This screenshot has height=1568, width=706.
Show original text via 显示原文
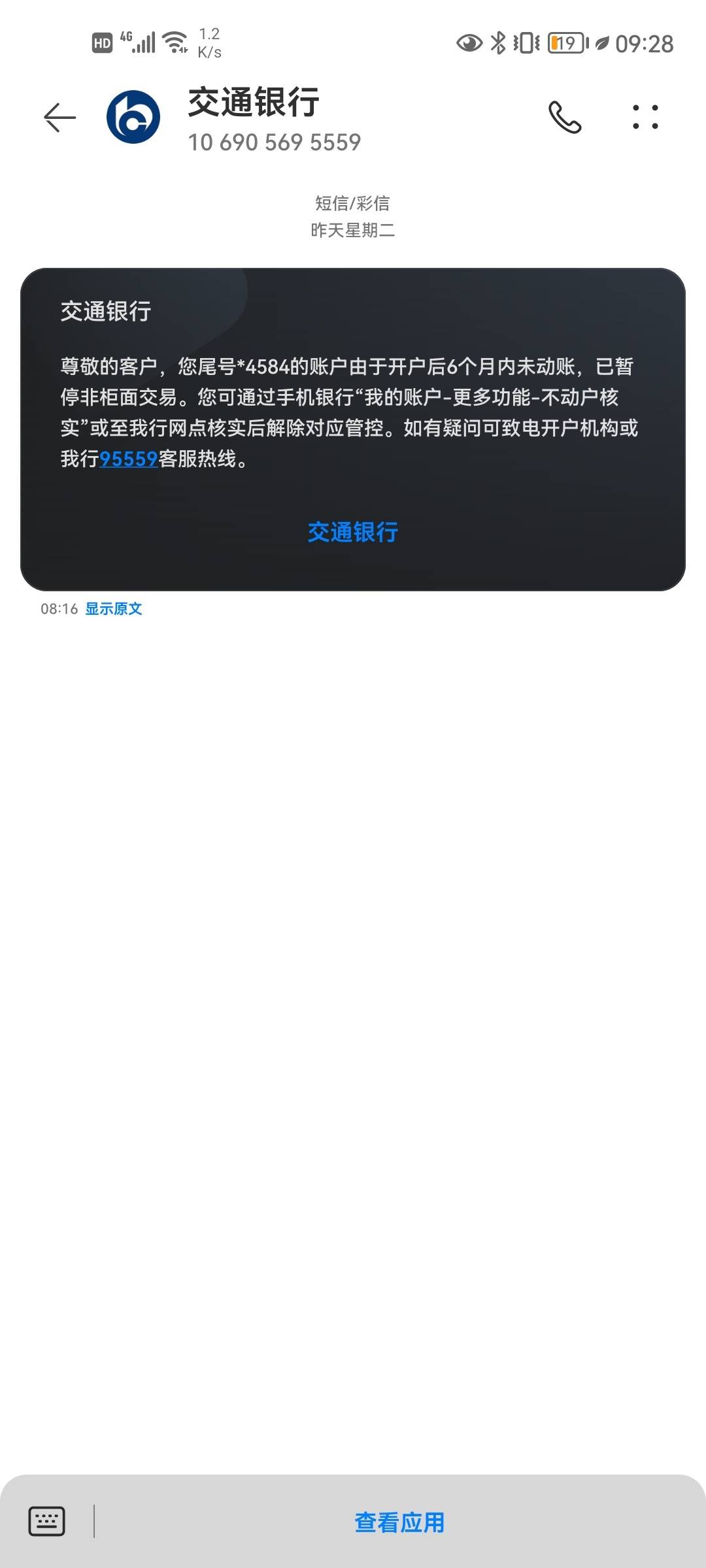point(114,609)
